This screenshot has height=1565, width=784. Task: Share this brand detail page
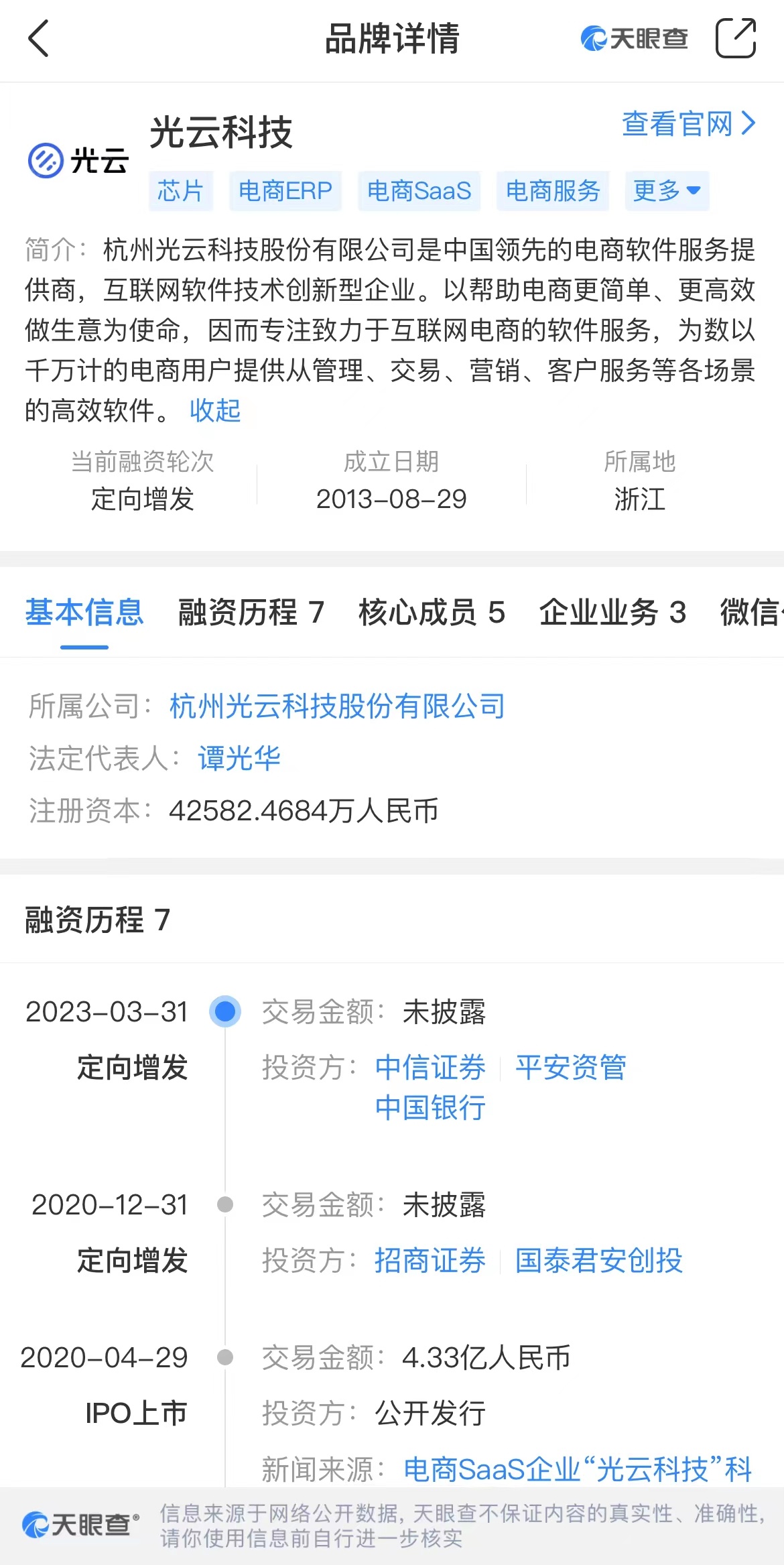[x=735, y=38]
